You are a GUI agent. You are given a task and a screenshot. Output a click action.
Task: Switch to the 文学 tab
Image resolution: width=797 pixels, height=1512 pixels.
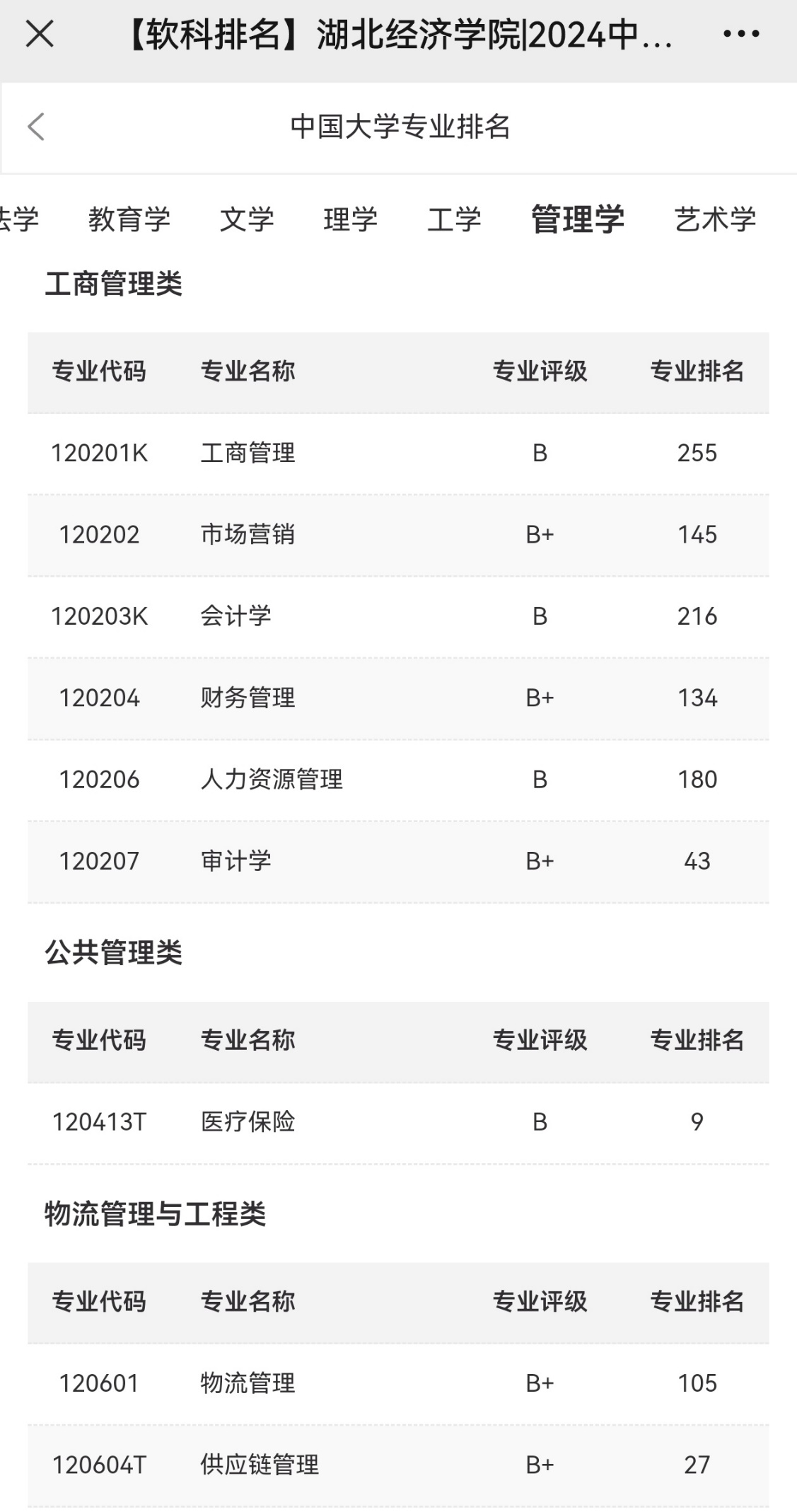coord(247,219)
